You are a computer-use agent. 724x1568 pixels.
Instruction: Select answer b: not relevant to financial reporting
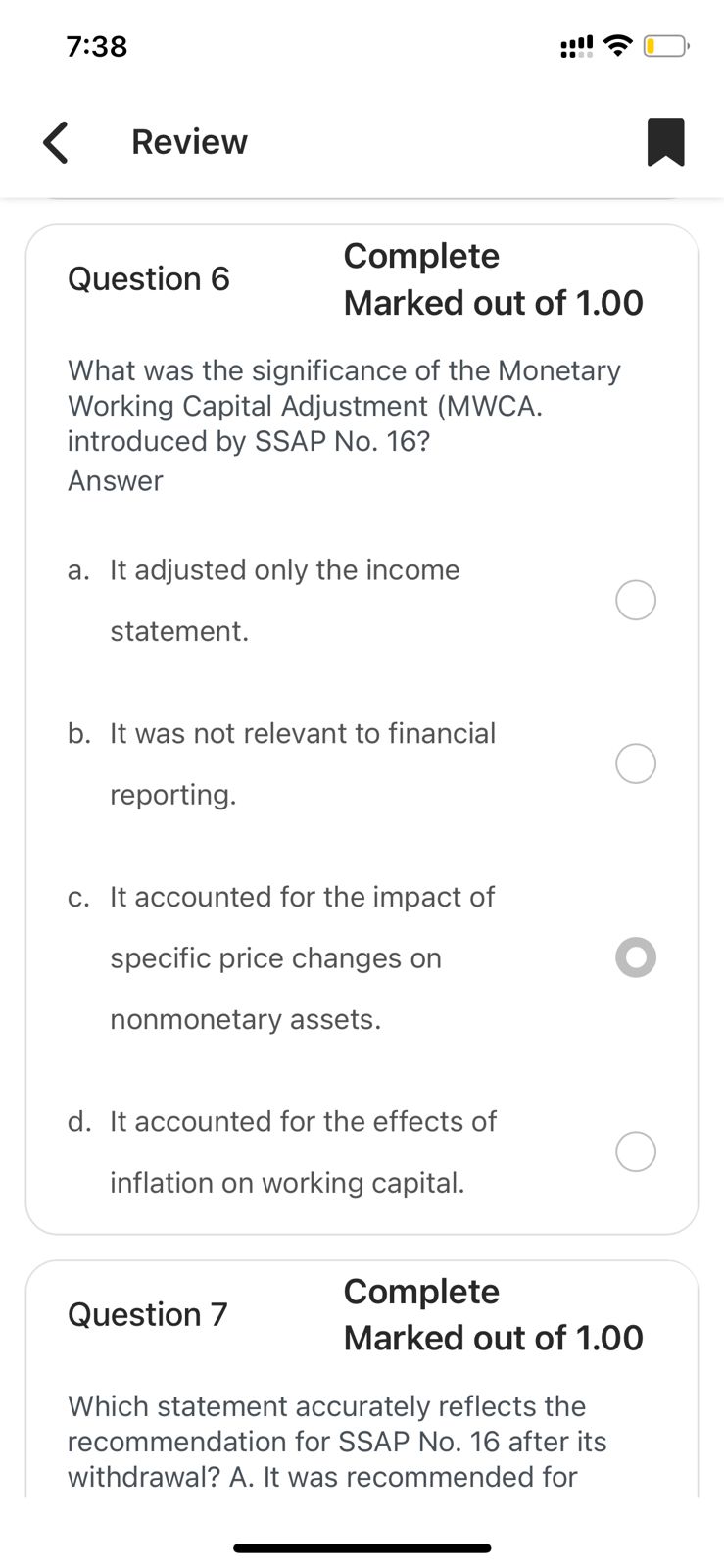(x=635, y=763)
